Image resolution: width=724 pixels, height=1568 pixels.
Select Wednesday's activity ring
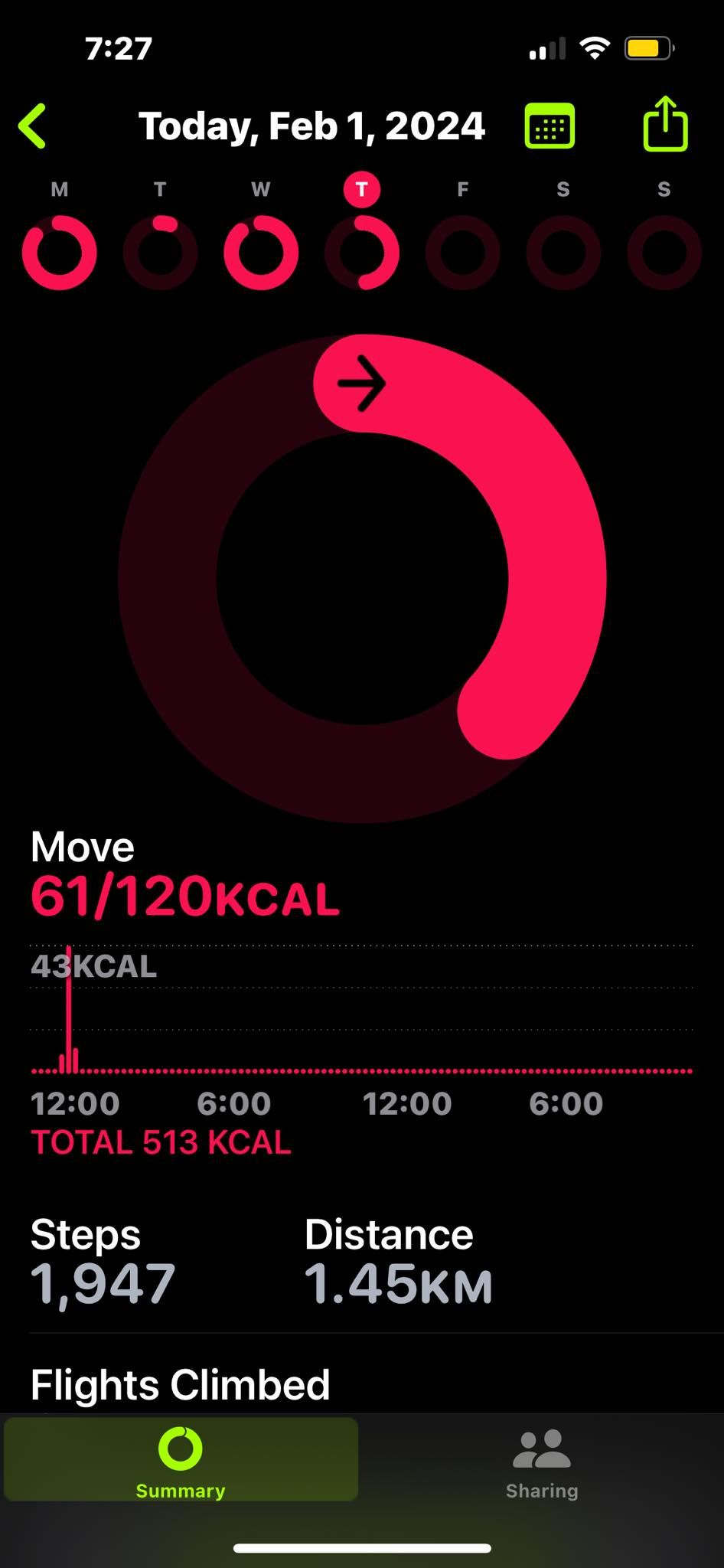coord(261,252)
